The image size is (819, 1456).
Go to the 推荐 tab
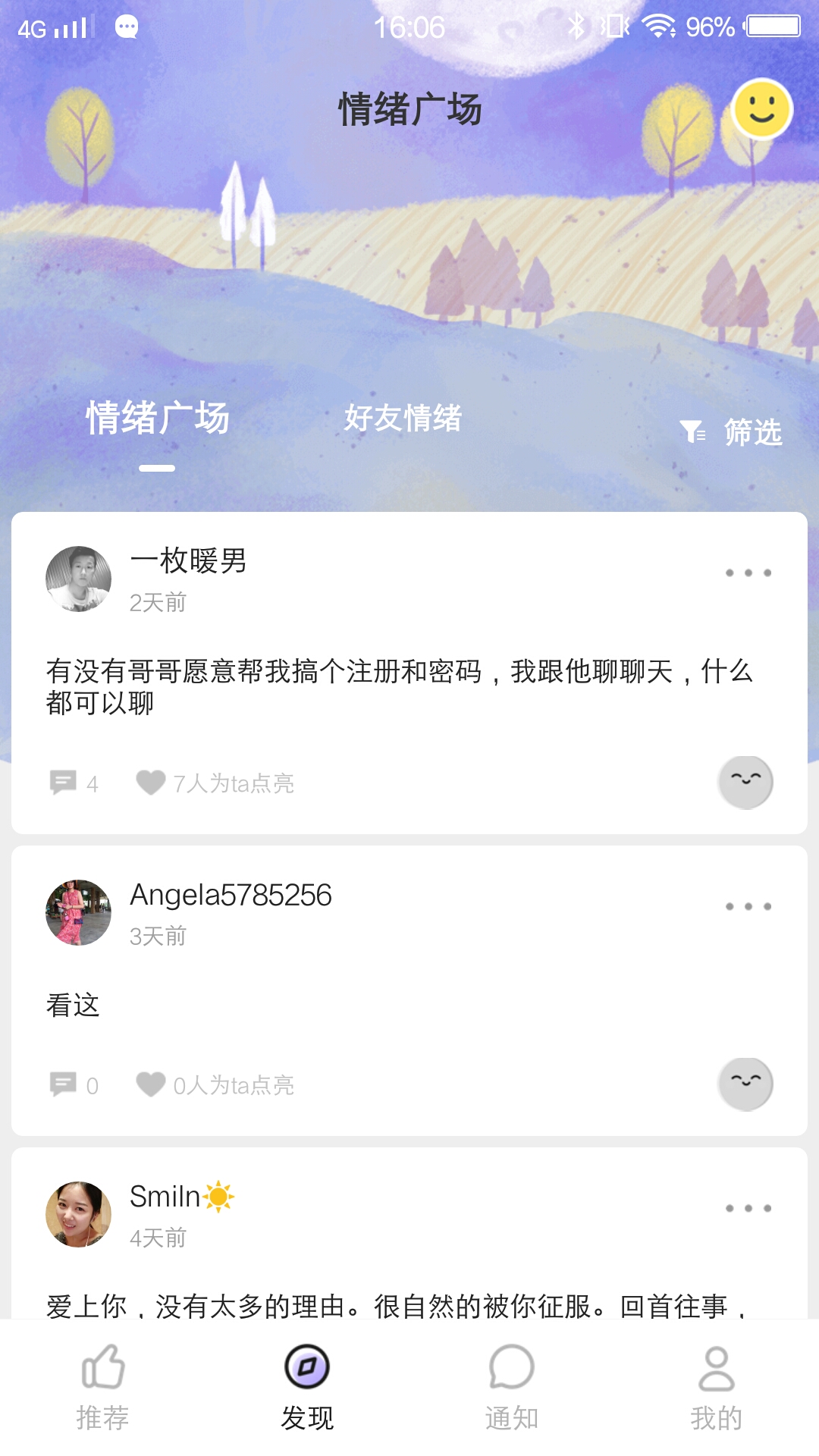(102, 1387)
